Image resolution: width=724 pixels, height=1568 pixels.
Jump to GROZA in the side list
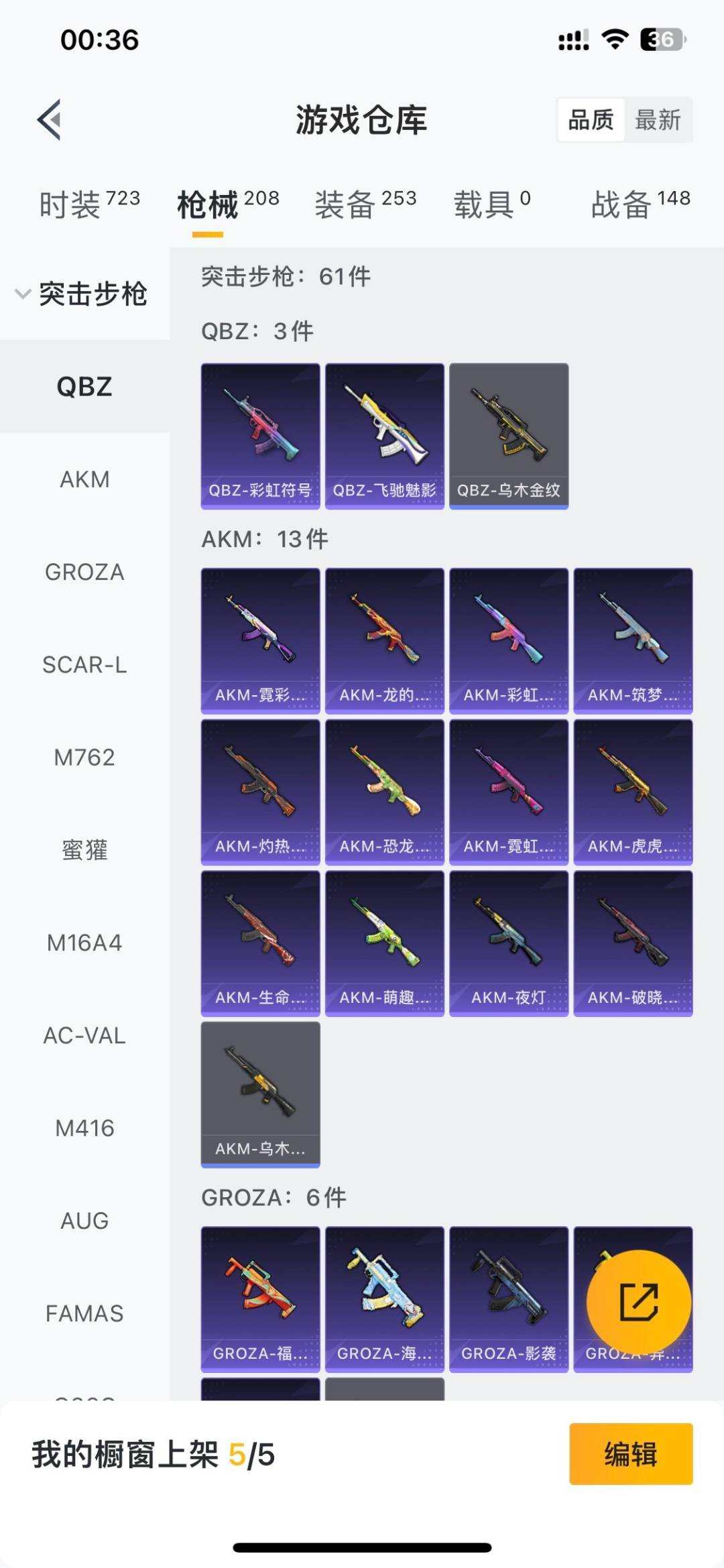(84, 572)
